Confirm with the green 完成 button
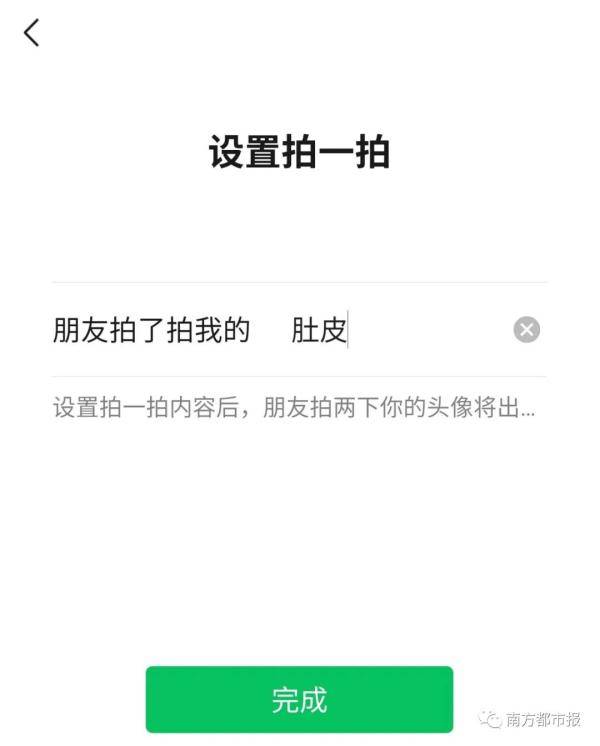The height and width of the screenshot is (746, 600). coord(299,699)
